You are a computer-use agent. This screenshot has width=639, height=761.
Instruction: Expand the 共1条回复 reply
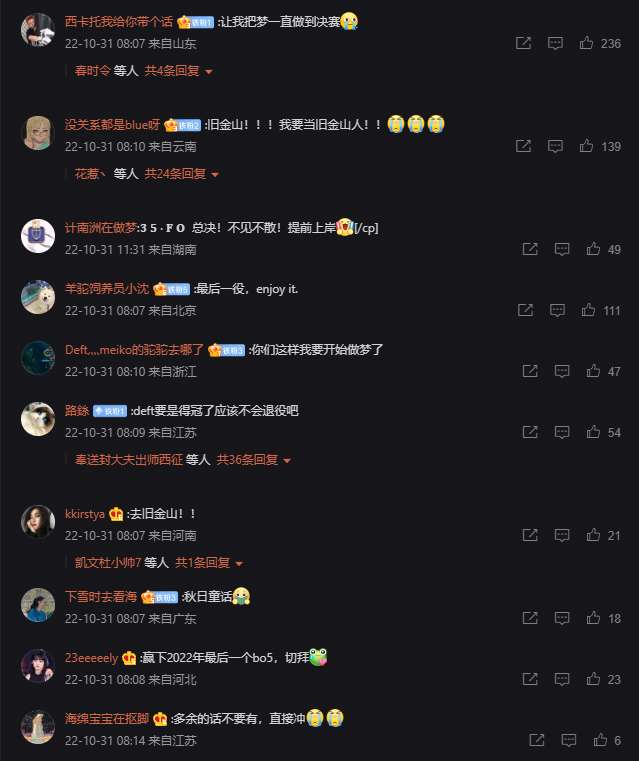coord(209,563)
